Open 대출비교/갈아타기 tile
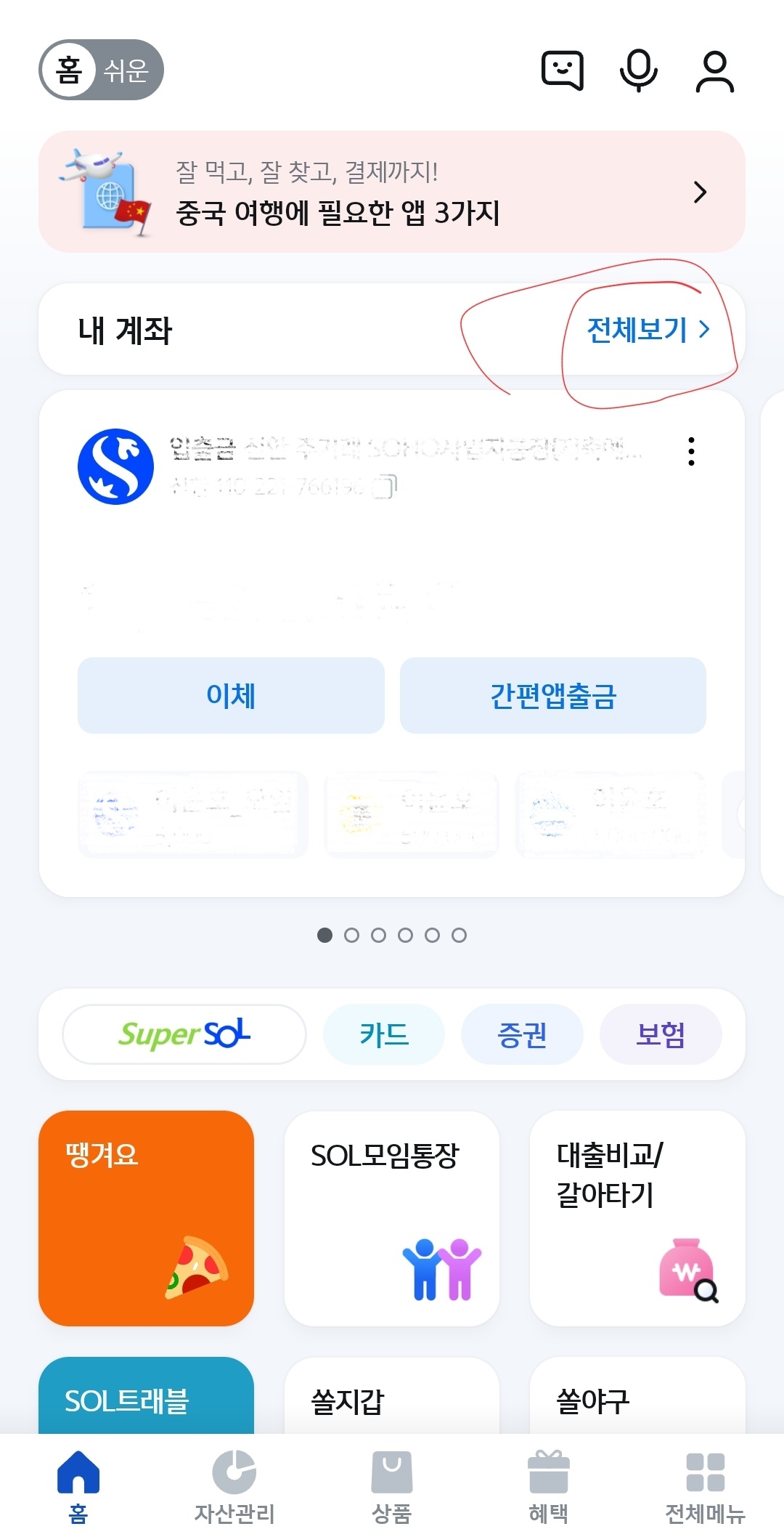 tap(637, 1218)
